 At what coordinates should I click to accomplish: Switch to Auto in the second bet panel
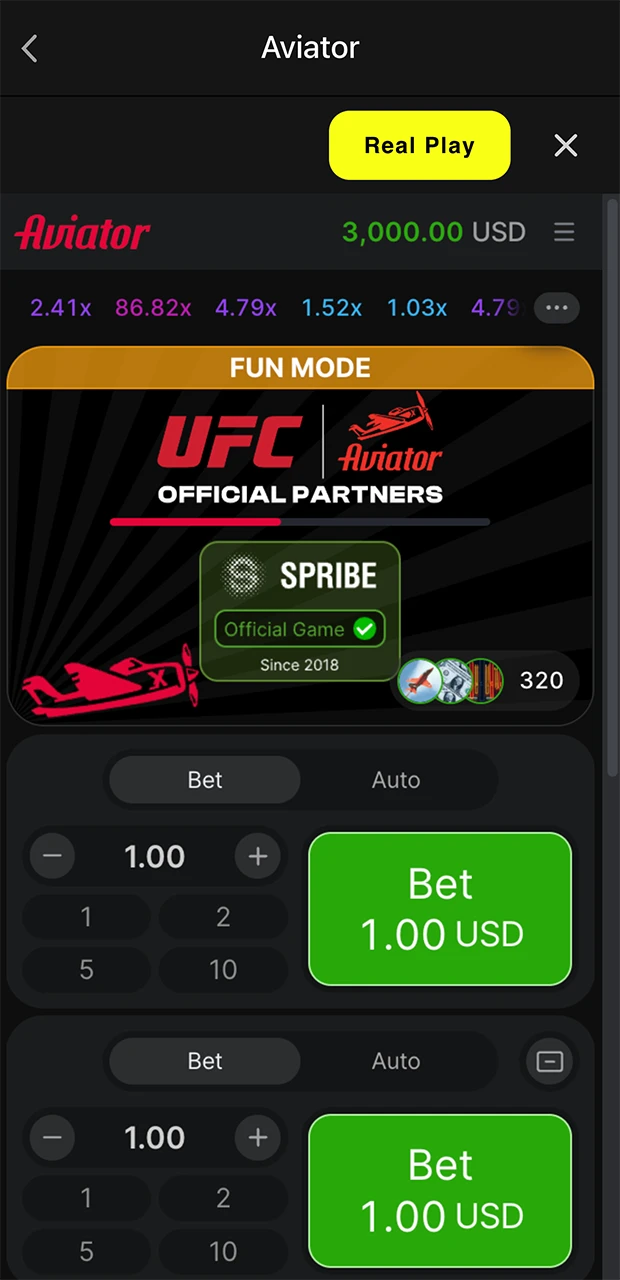(x=396, y=1061)
